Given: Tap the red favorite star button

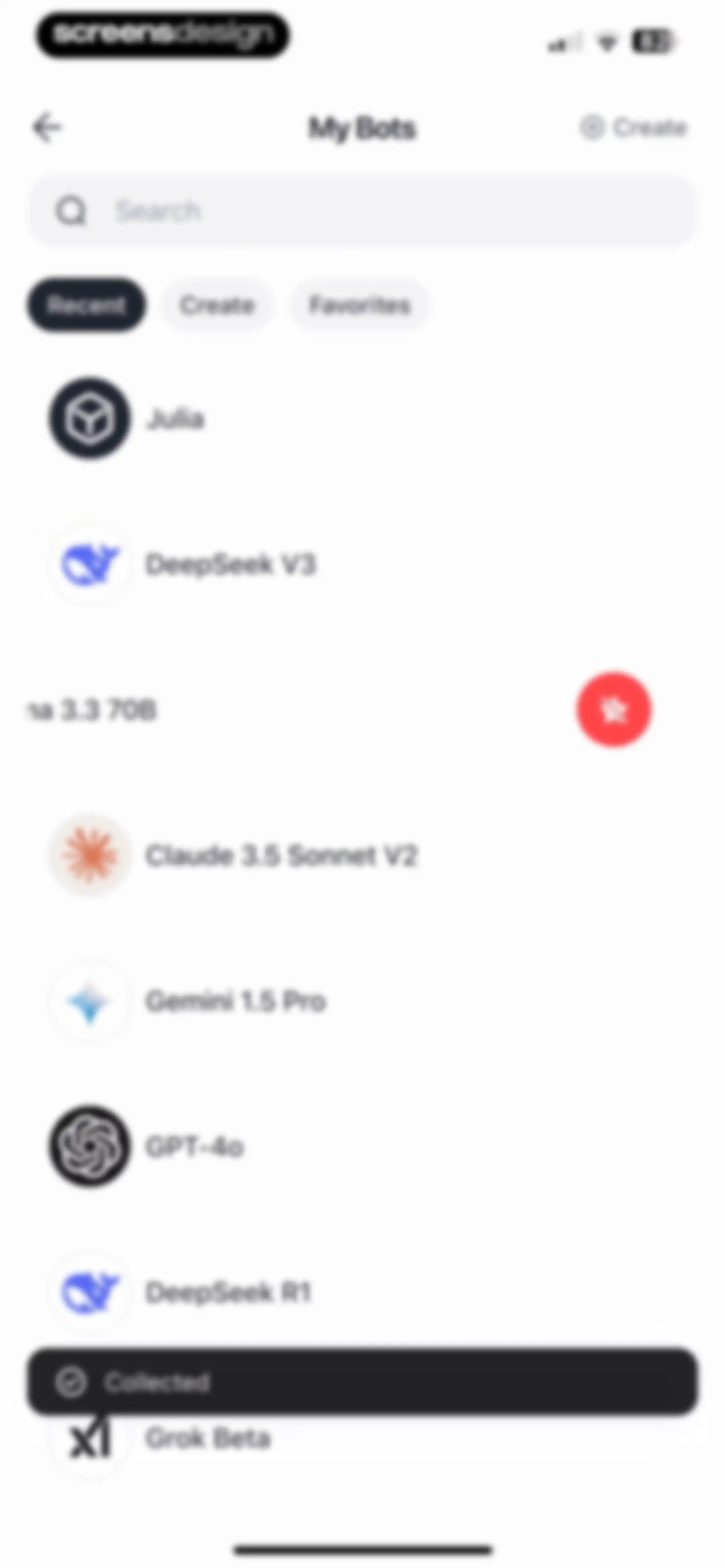Looking at the screenshot, I should pos(614,710).
